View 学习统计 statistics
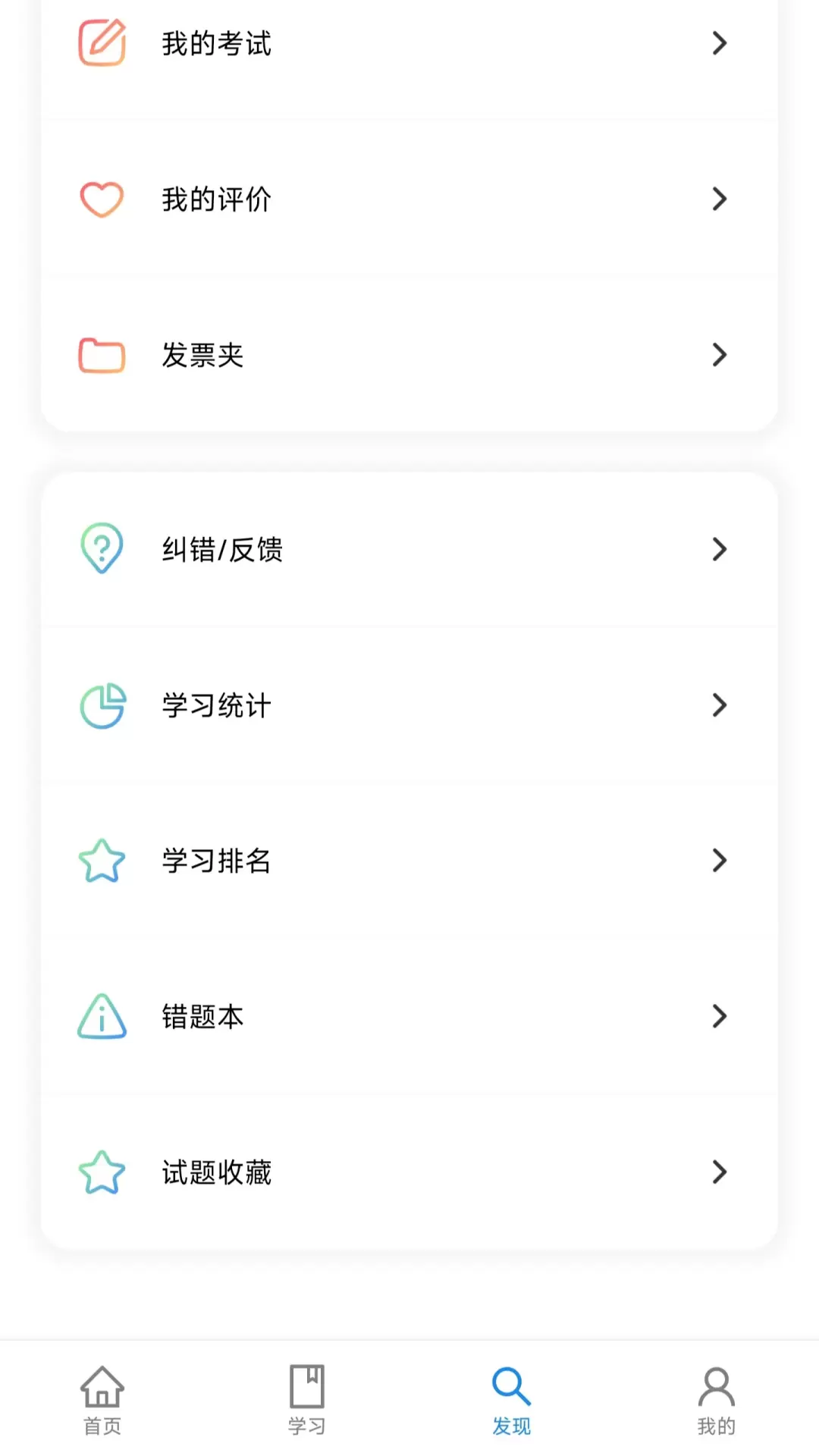819x1456 pixels. click(x=409, y=705)
